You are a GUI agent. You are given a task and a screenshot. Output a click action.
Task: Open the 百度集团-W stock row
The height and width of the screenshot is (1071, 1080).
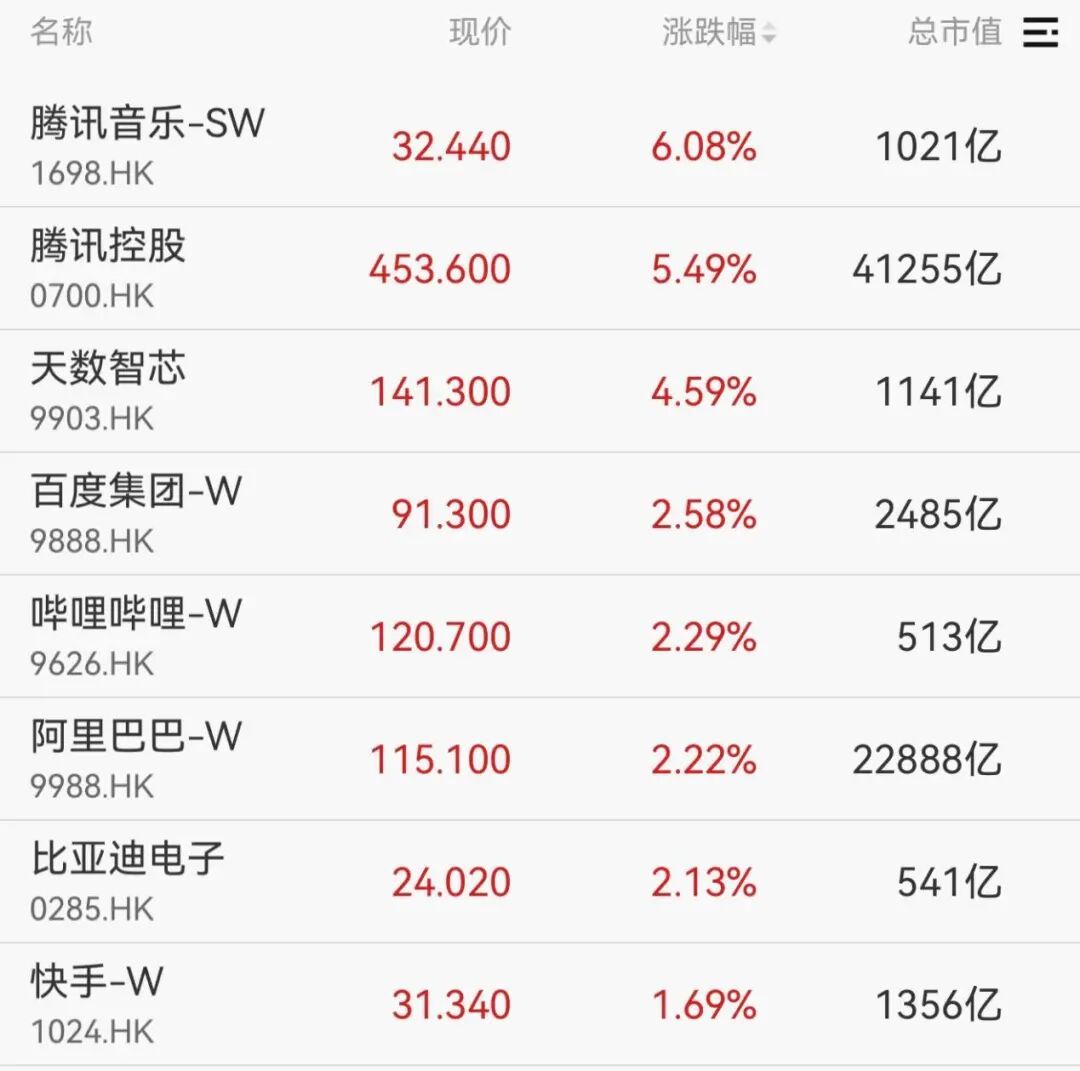click(540, 514)
